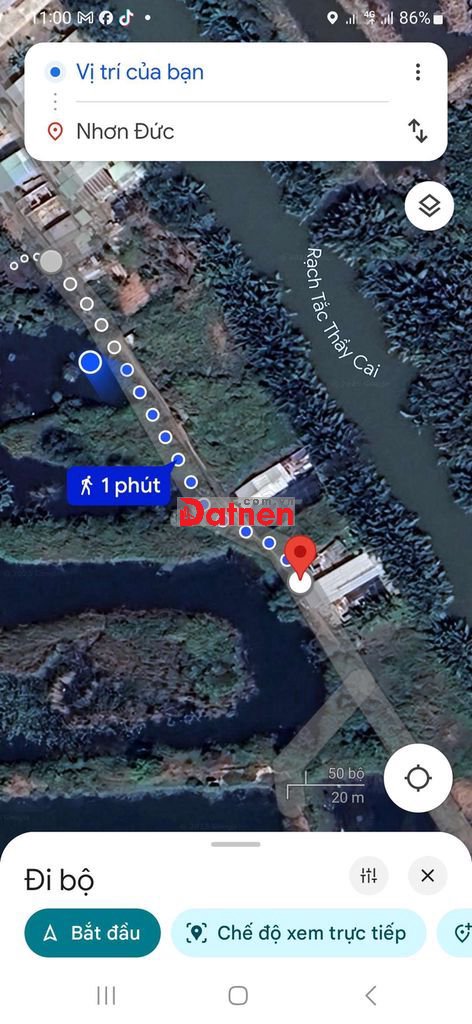Viewport: 472px width, 1024px height.
Task: Open Chế độ xem trực tiếp live view
Action: click(x=298, y=933)
